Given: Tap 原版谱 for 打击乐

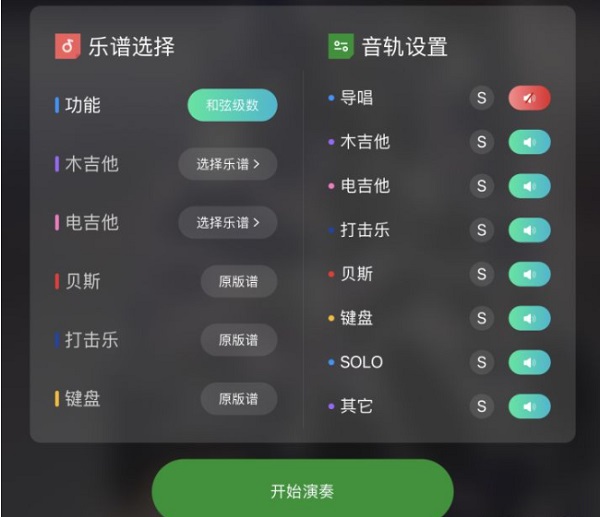Looking at the screenshot, I should (238, 340).
